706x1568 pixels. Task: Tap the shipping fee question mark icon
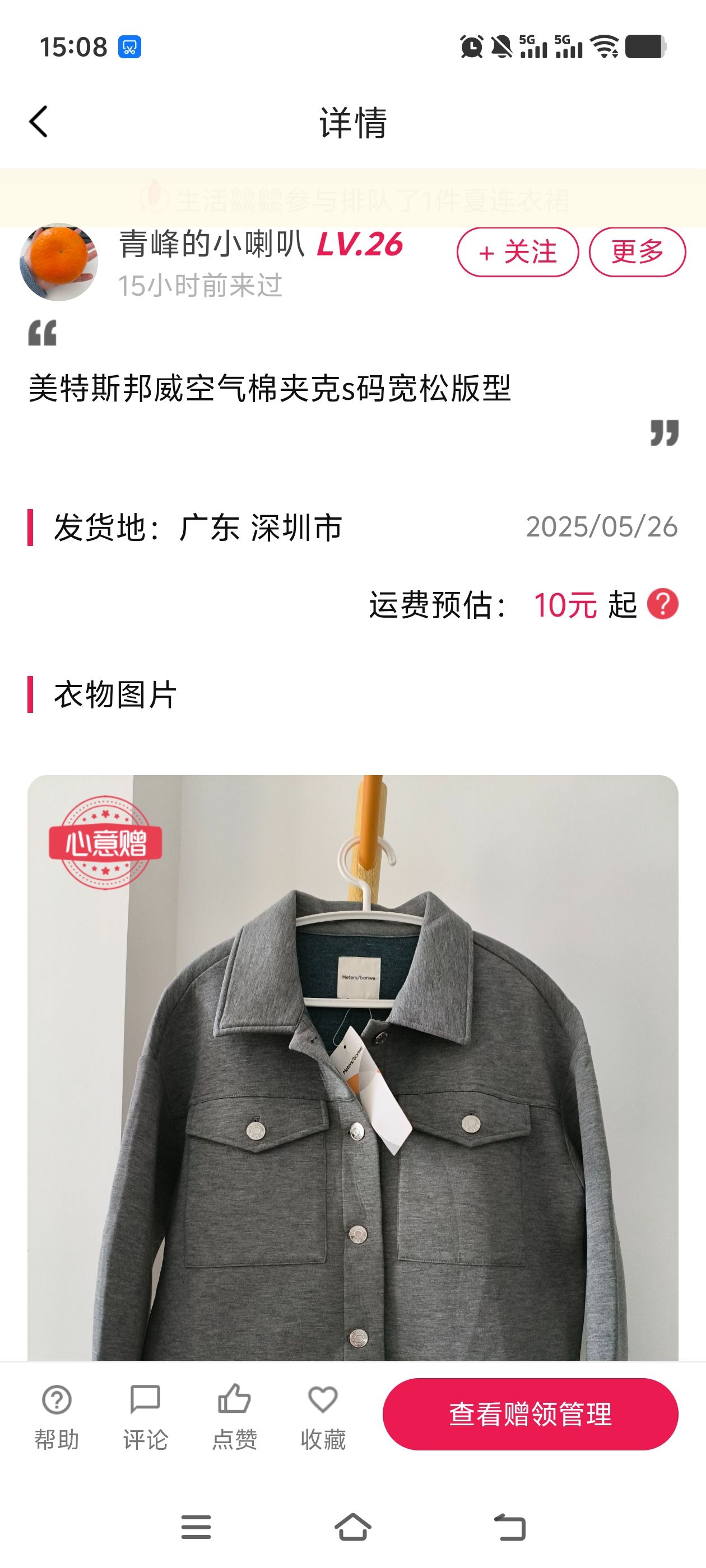tap(662, 604)
